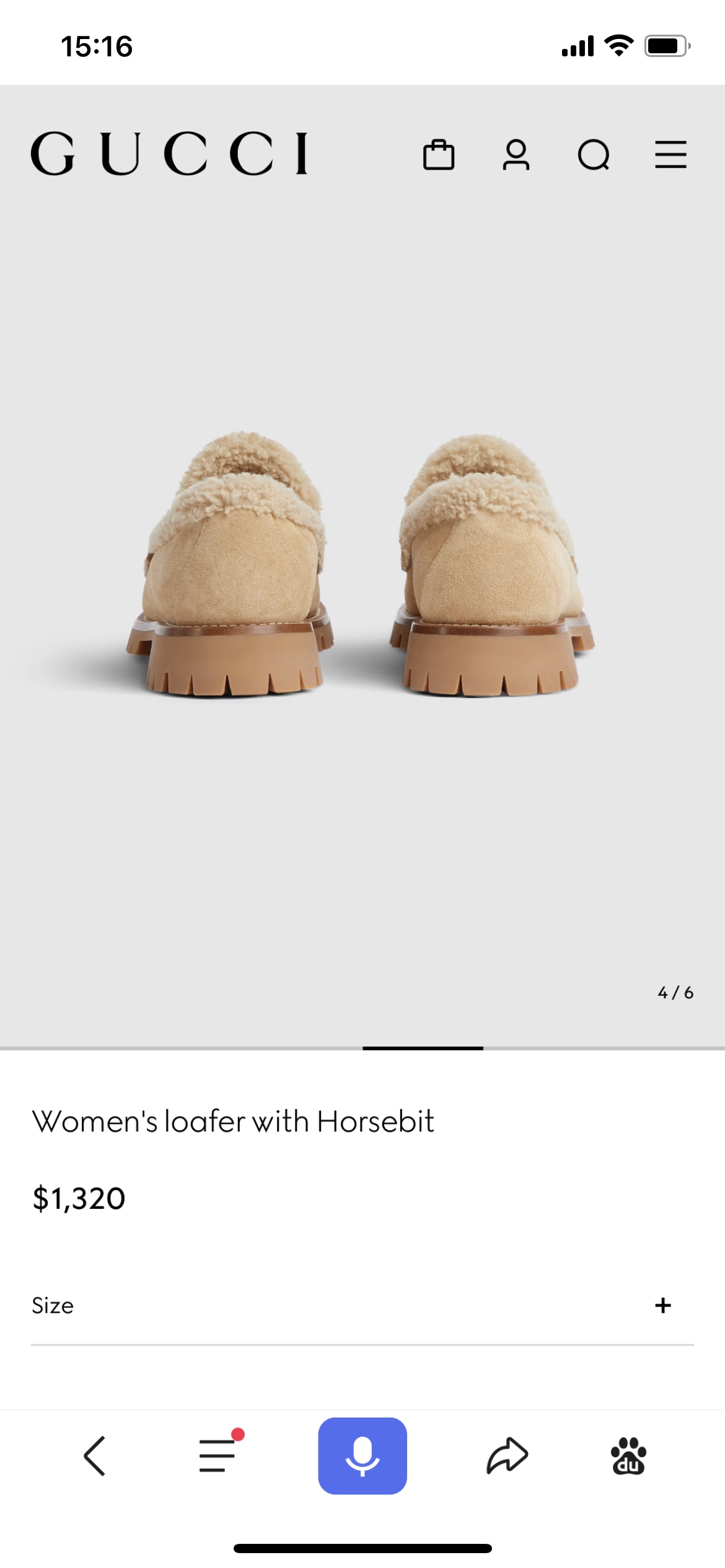Share this page
Image resolution: width=725 pixels, height=1568 pixels.
click(507, 1456)
